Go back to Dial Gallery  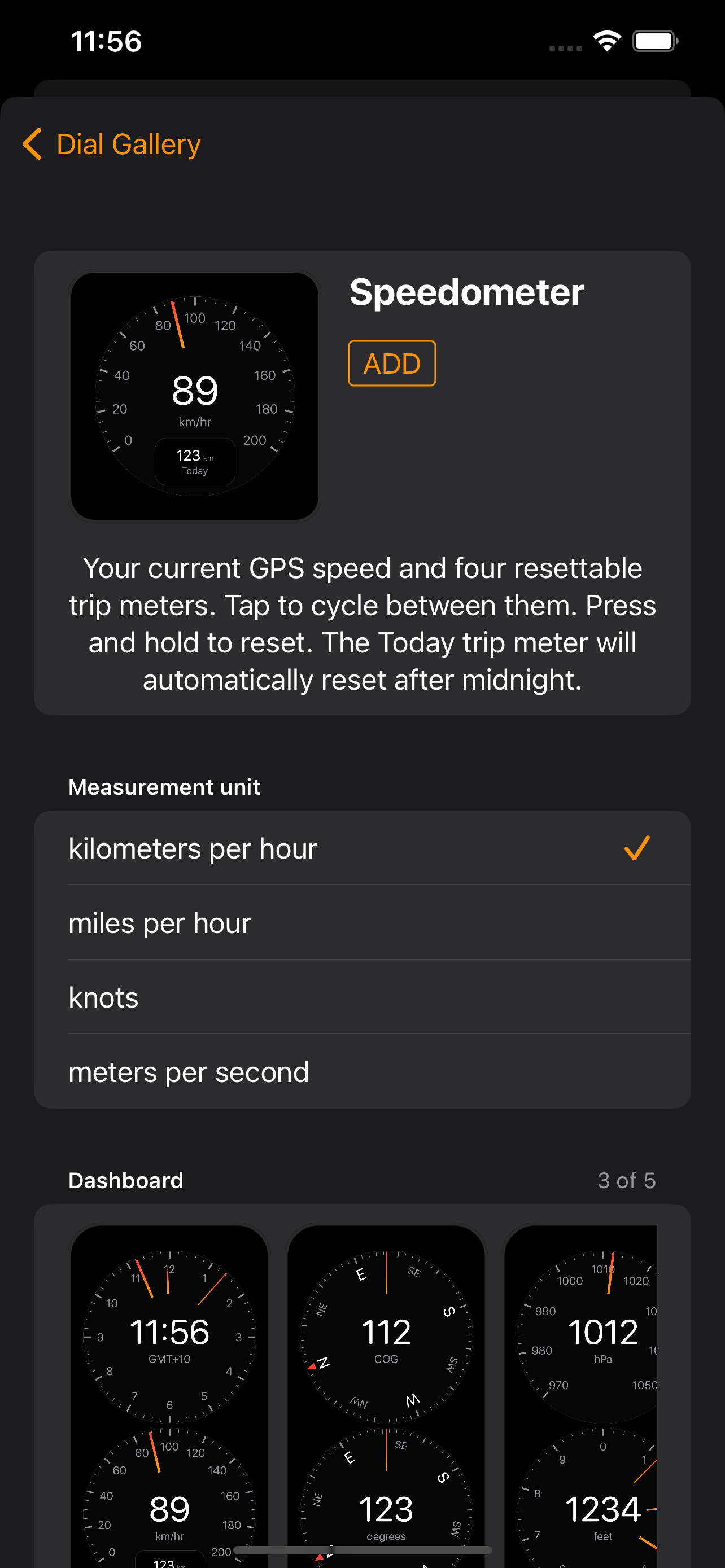click(x=112, y=144)
